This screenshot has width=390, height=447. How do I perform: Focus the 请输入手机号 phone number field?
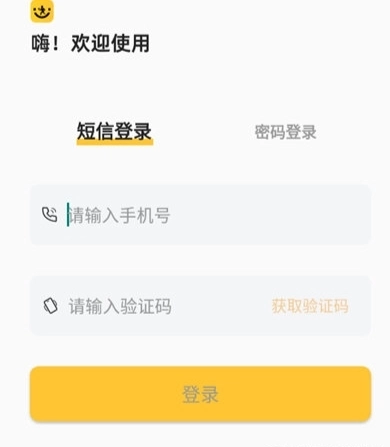[x=200, y=215]
